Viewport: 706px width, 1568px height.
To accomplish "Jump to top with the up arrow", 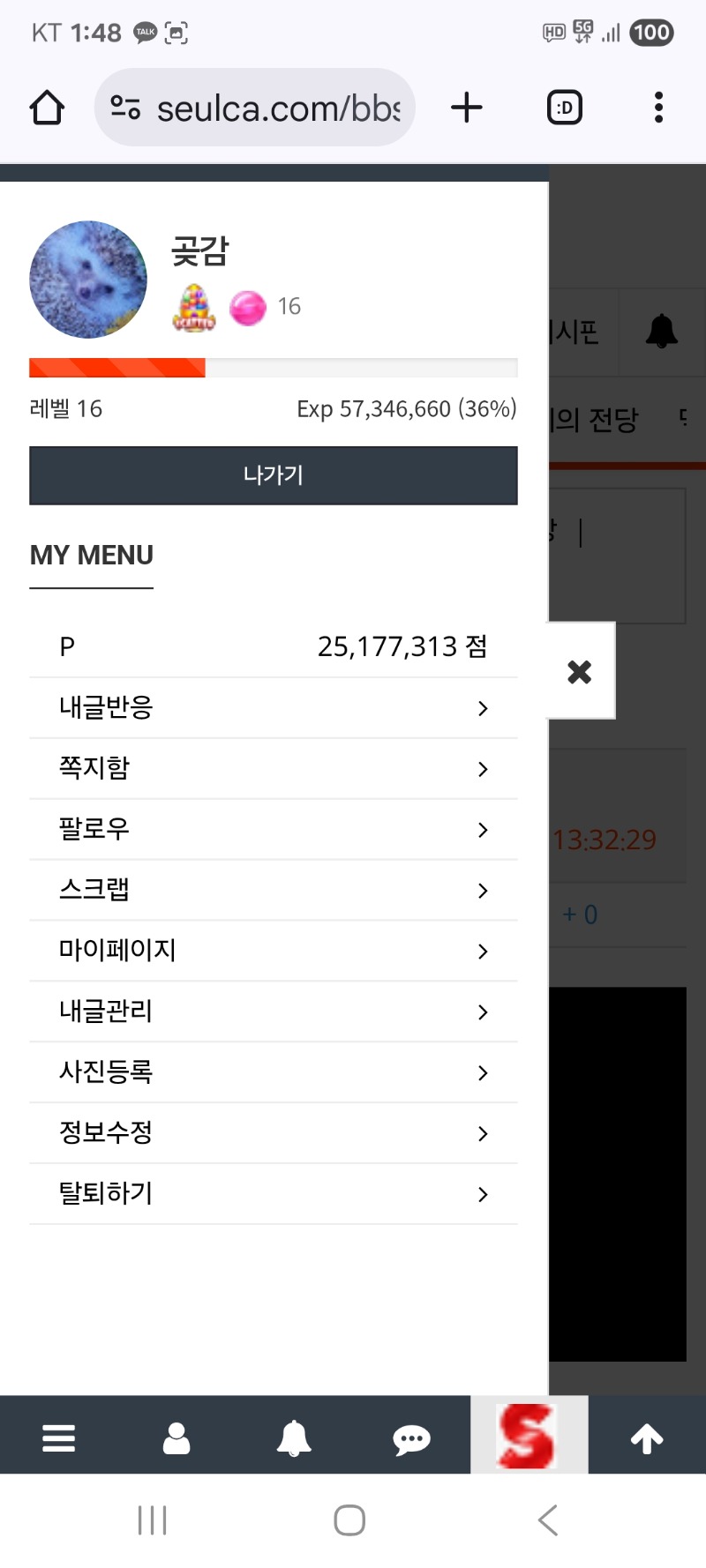I will (647, 1438).
